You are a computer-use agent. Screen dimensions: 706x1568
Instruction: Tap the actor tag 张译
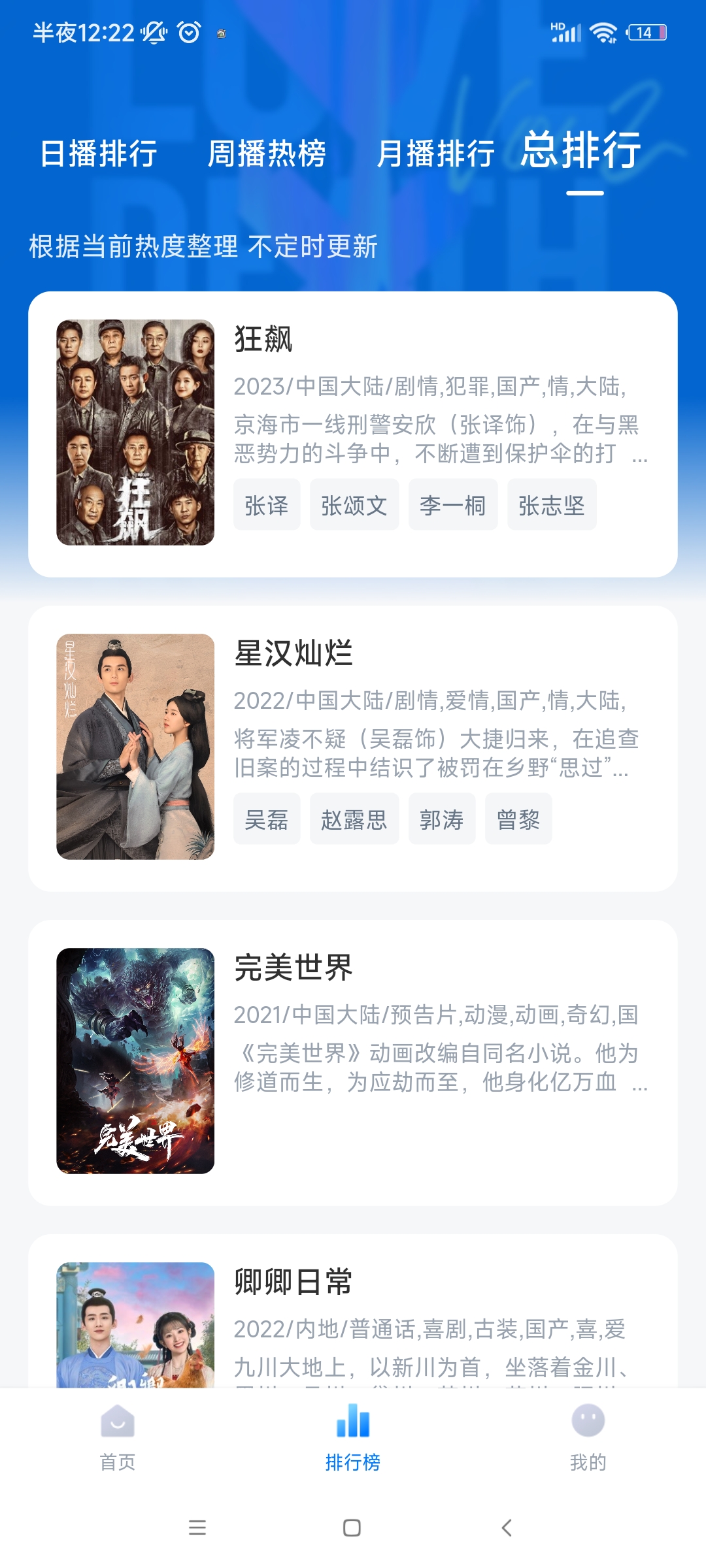point(267,504)
